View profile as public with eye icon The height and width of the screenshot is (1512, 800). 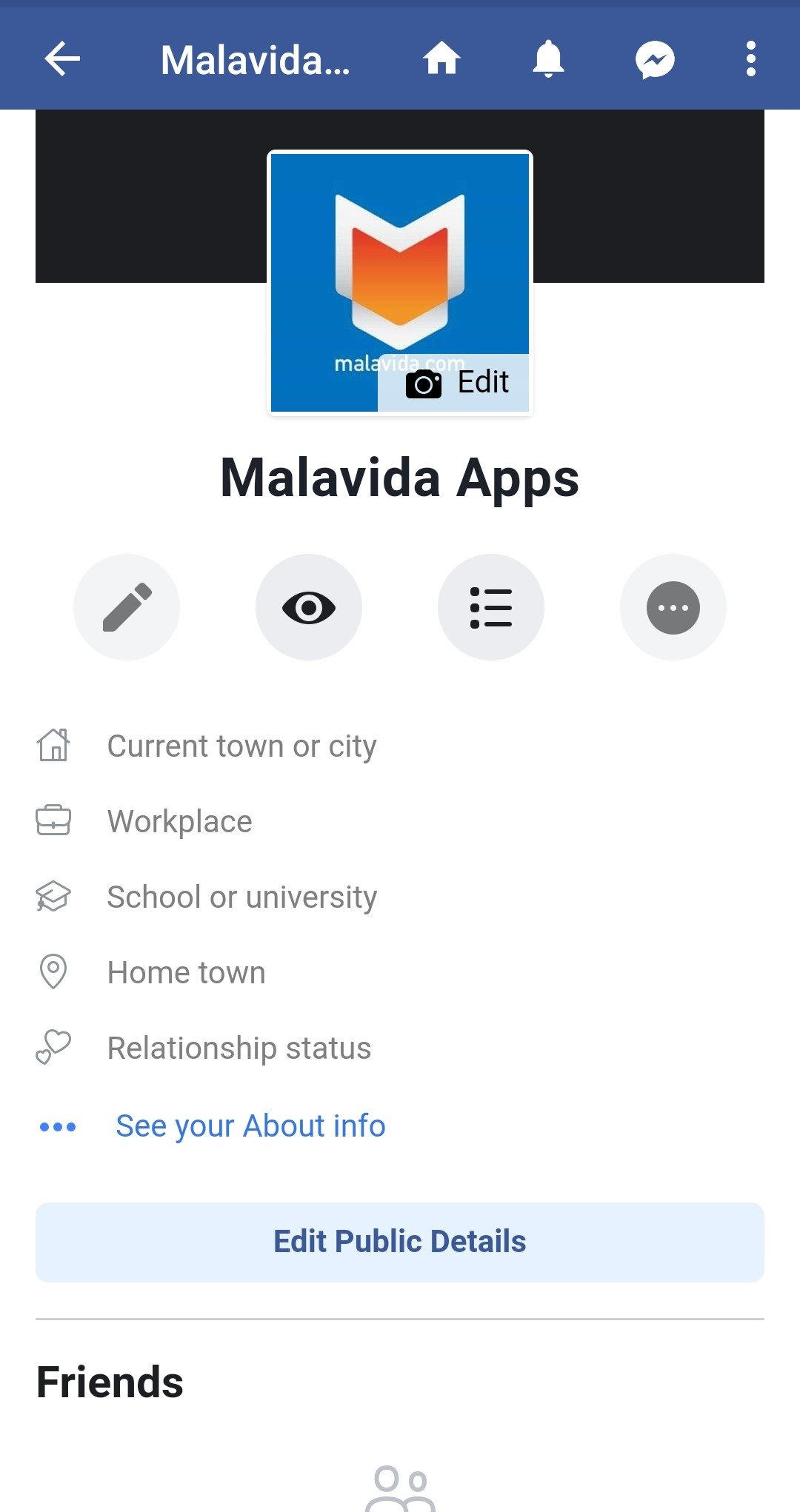click(309, 607)
